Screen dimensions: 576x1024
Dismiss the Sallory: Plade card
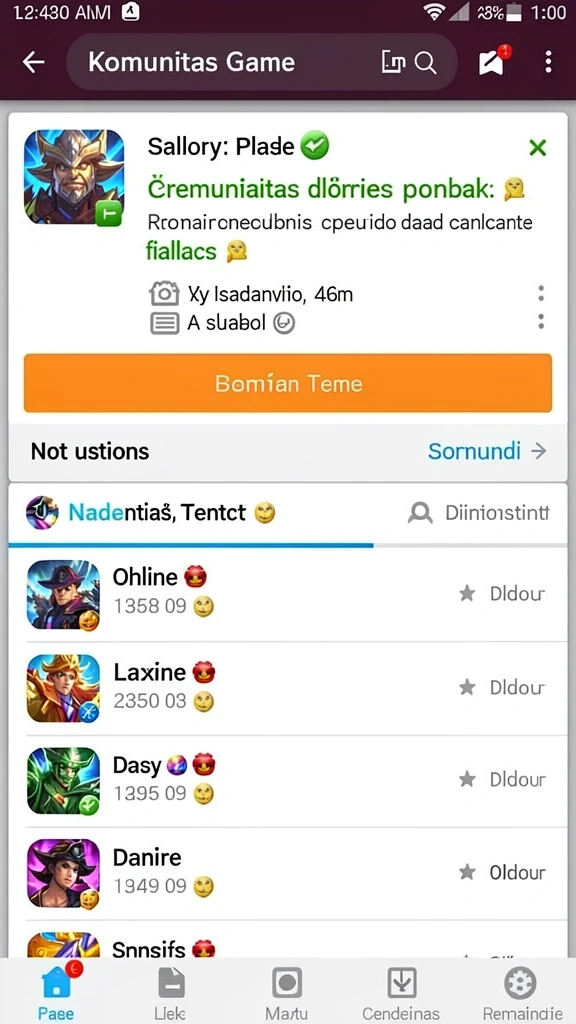tap(537, 148)
